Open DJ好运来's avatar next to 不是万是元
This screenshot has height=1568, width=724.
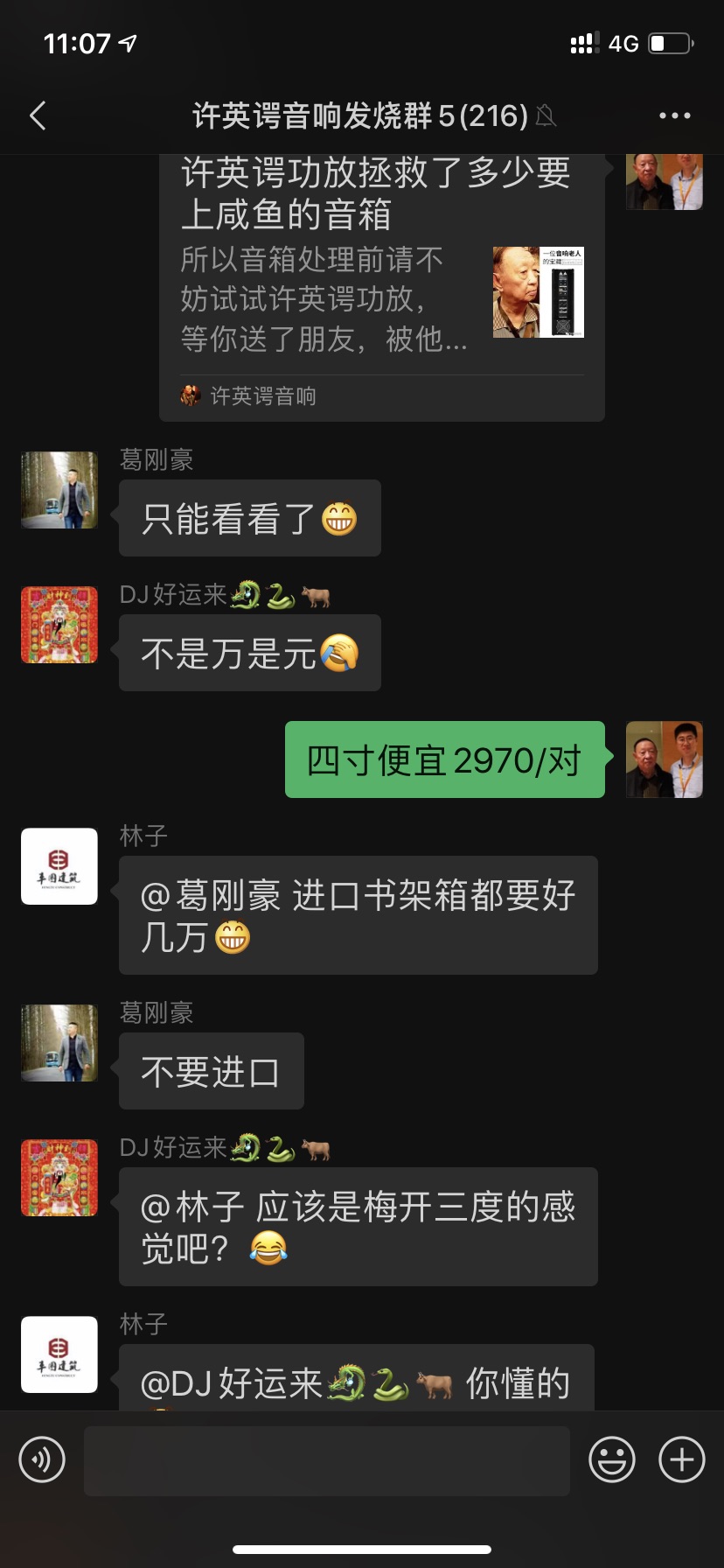pos(59,625)
